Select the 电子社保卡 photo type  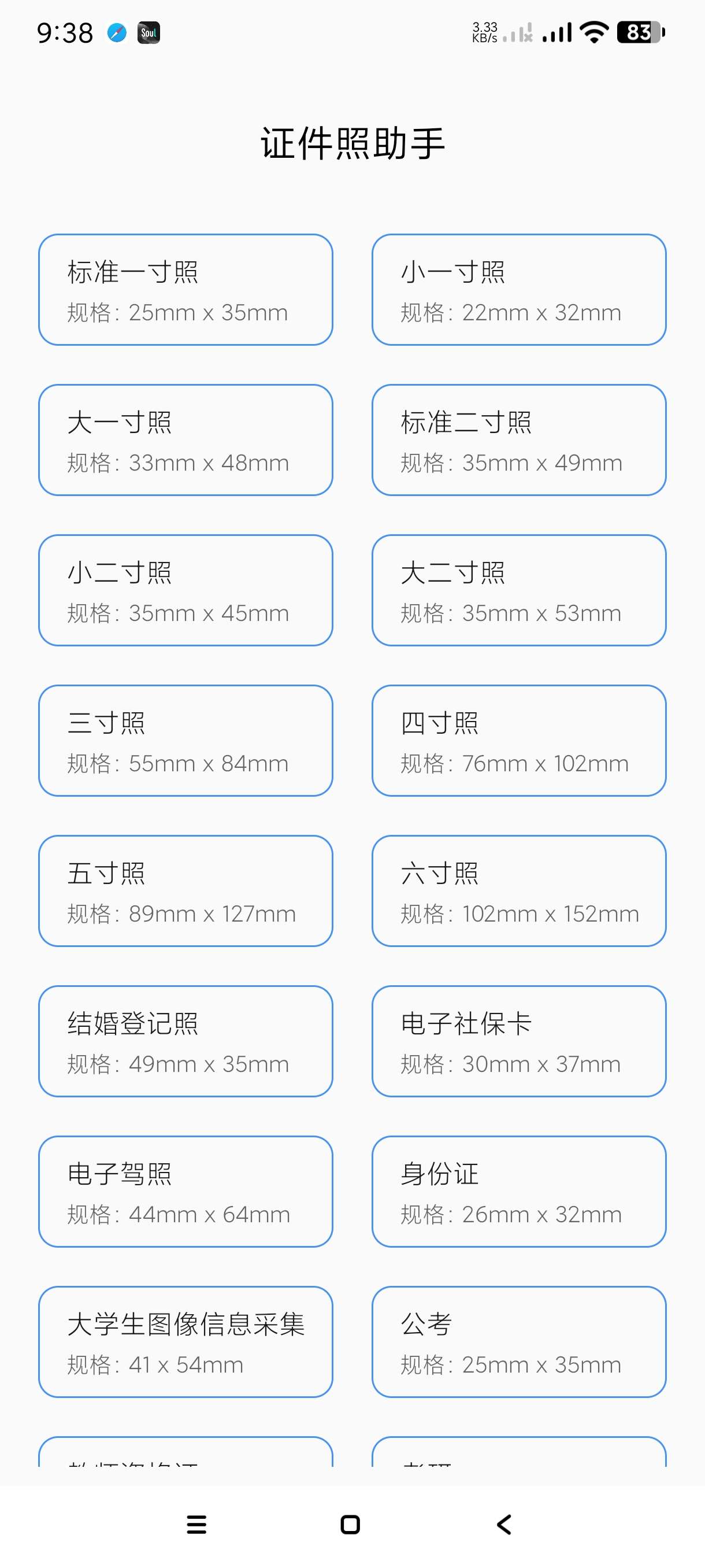(519, 1041)
